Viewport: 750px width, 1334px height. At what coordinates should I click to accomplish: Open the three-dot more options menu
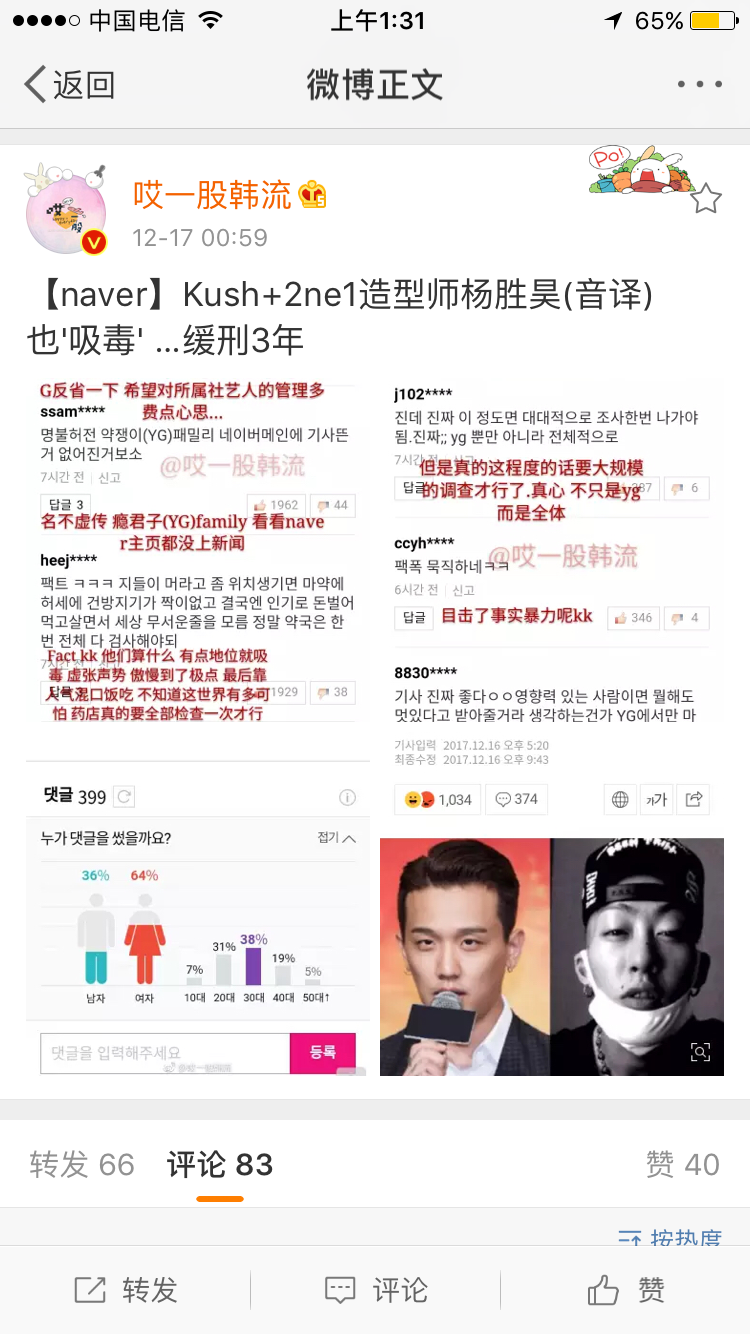click(702, 85)
